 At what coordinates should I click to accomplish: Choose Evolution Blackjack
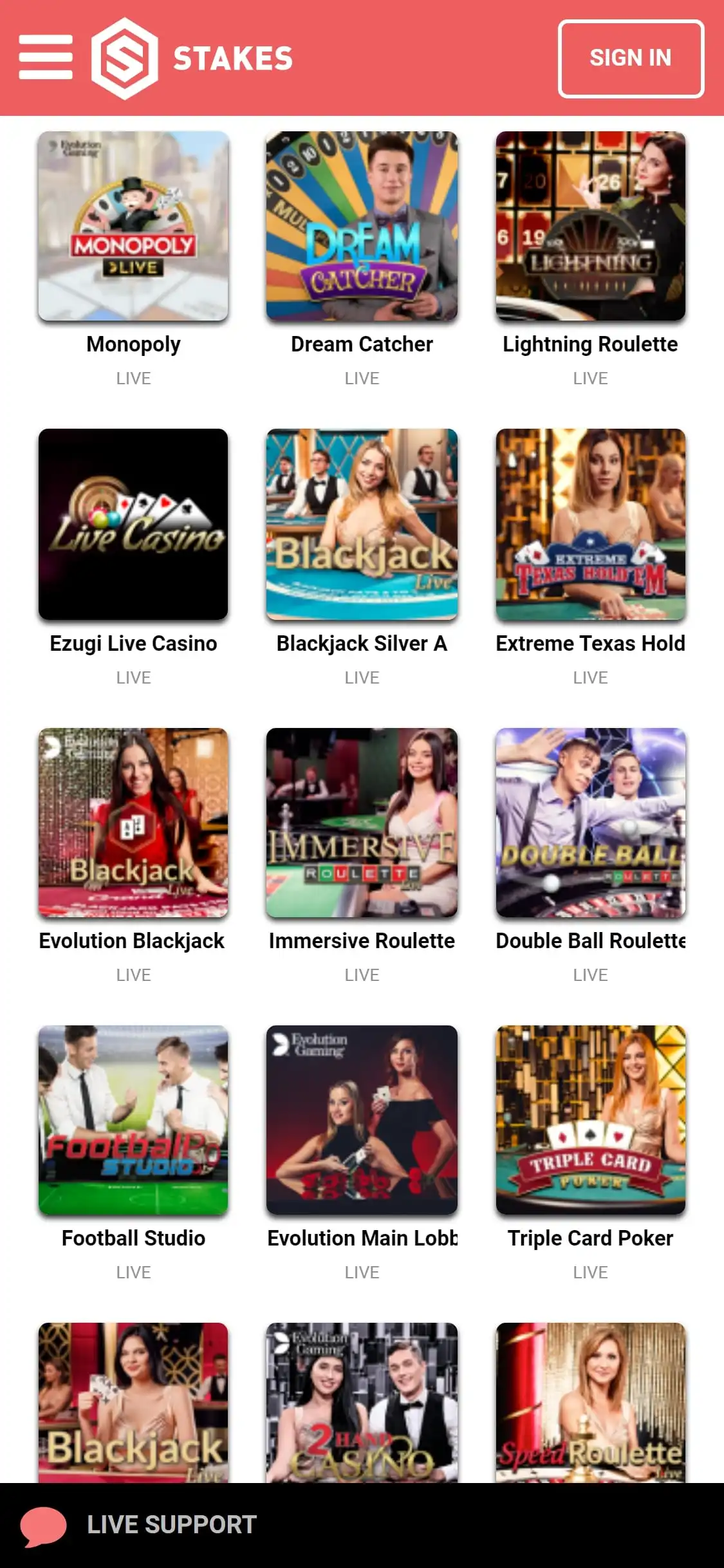pyautogui.click(x=133, y=822)
